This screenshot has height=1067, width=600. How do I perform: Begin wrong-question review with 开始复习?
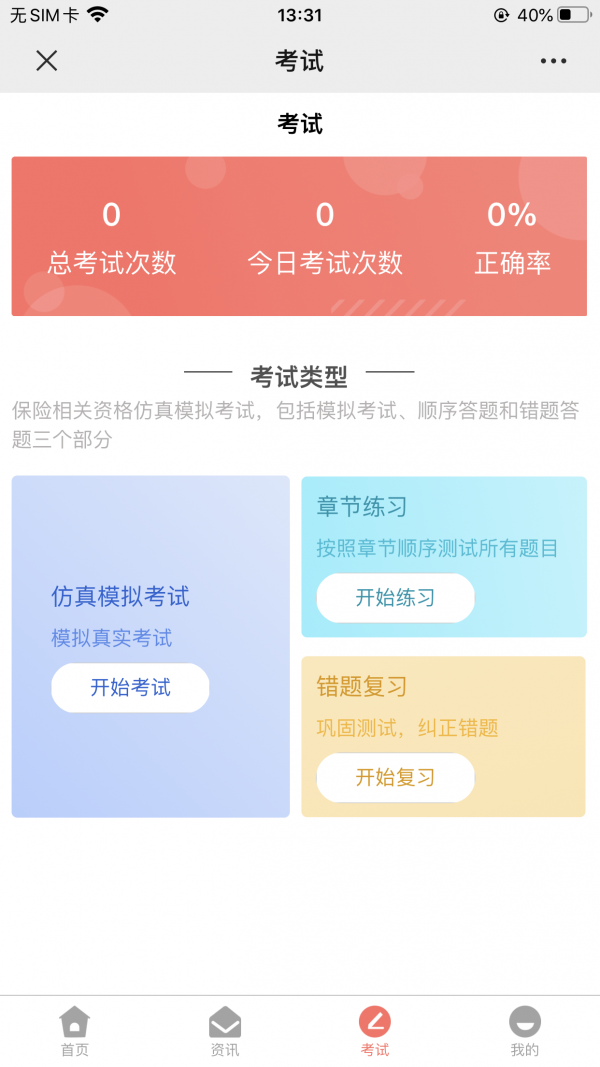395,777
